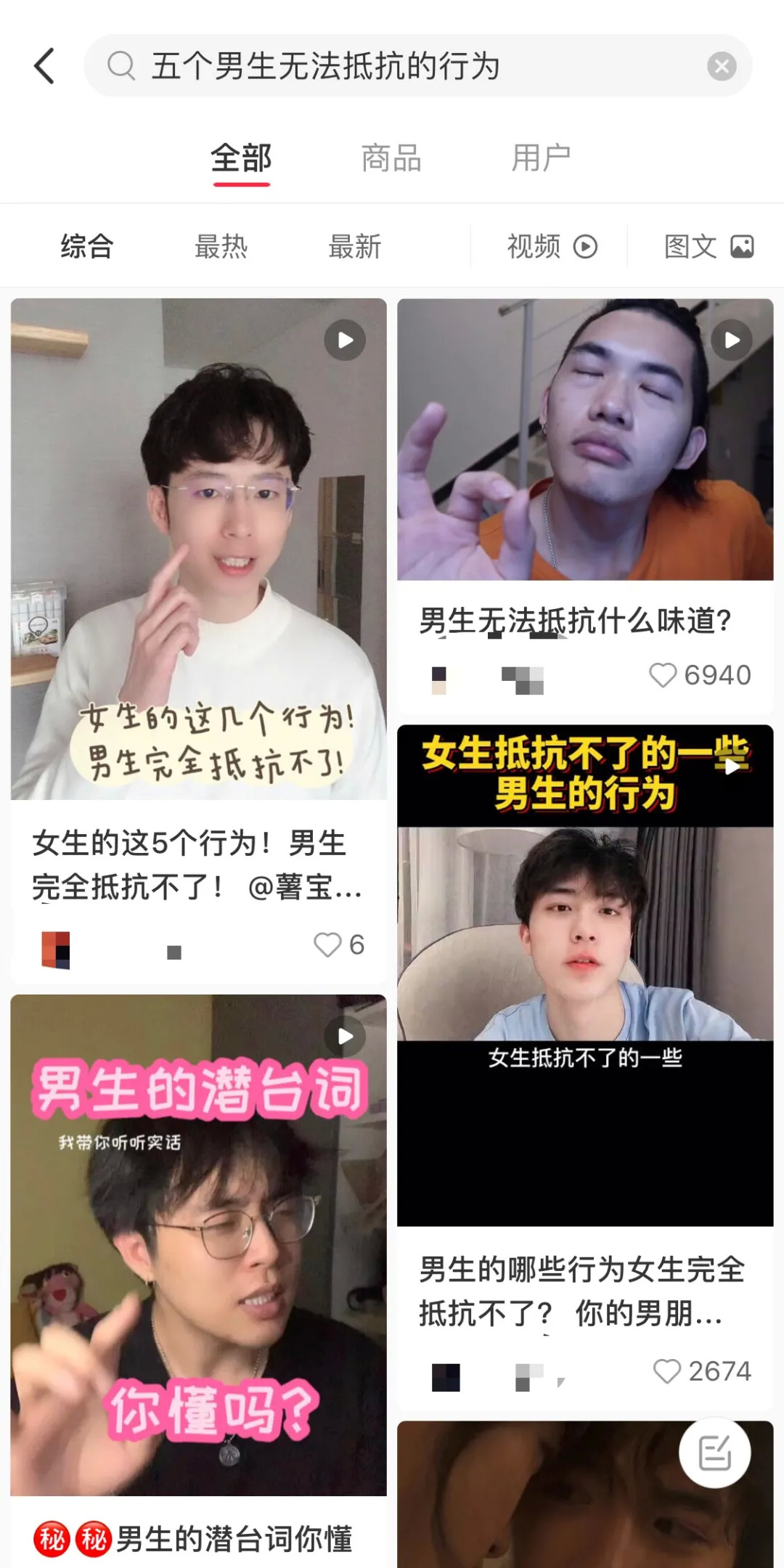The width and height of the screenshot is (784, 1568).
Task: Like the post 女生的这5个行为
Action: [327, 945]
